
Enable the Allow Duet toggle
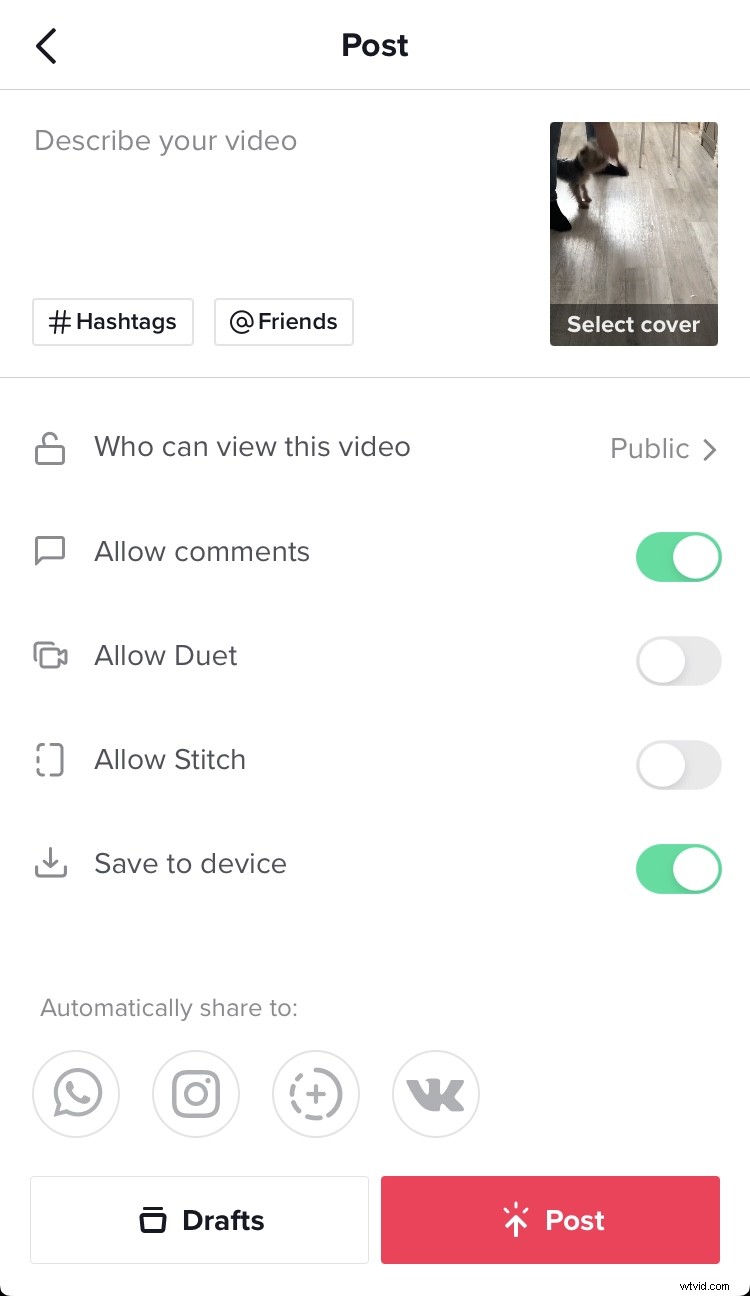(x=678, y=661)
